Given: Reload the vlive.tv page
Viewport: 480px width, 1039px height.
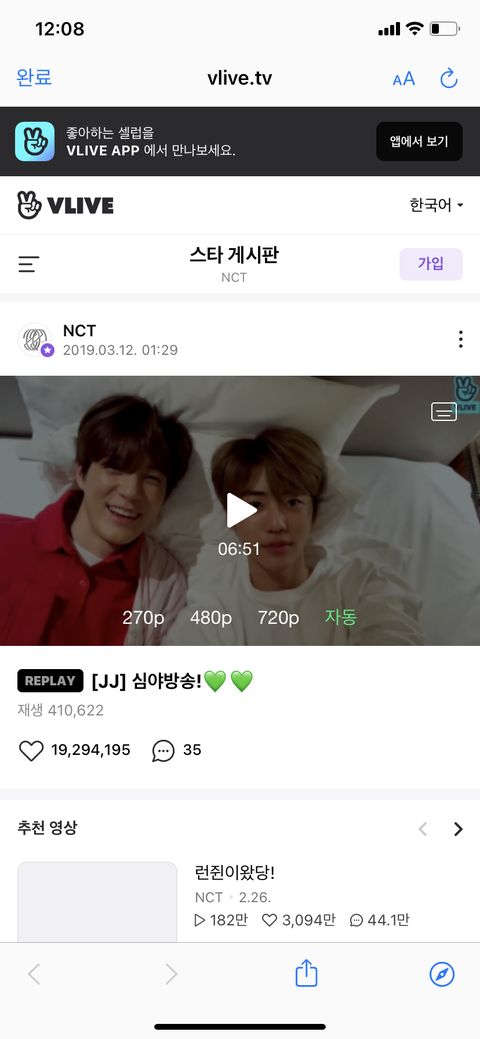Looking at the screenshot, I should point(449,79).
